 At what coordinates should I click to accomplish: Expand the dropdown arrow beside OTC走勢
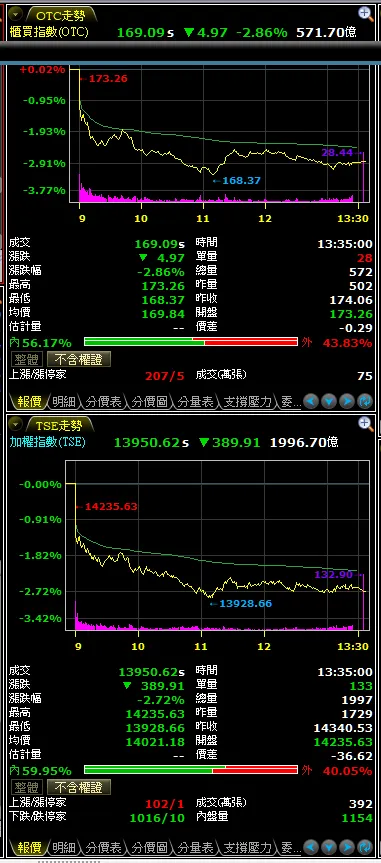16,15
